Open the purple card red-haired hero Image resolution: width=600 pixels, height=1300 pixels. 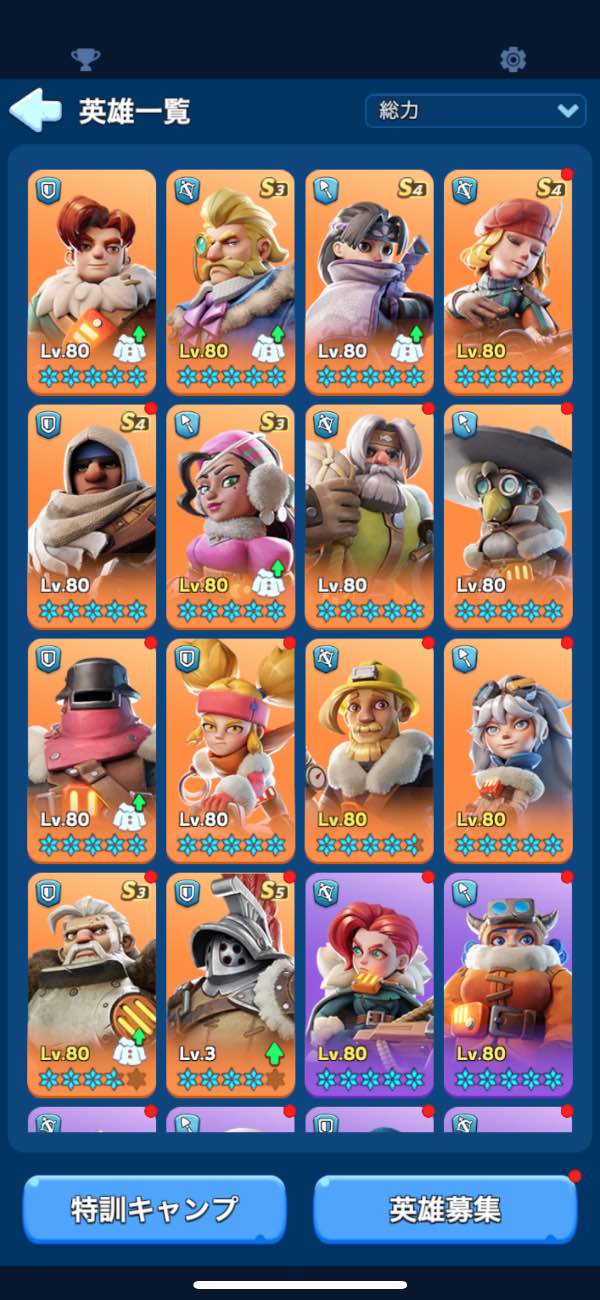click(369, 985)
